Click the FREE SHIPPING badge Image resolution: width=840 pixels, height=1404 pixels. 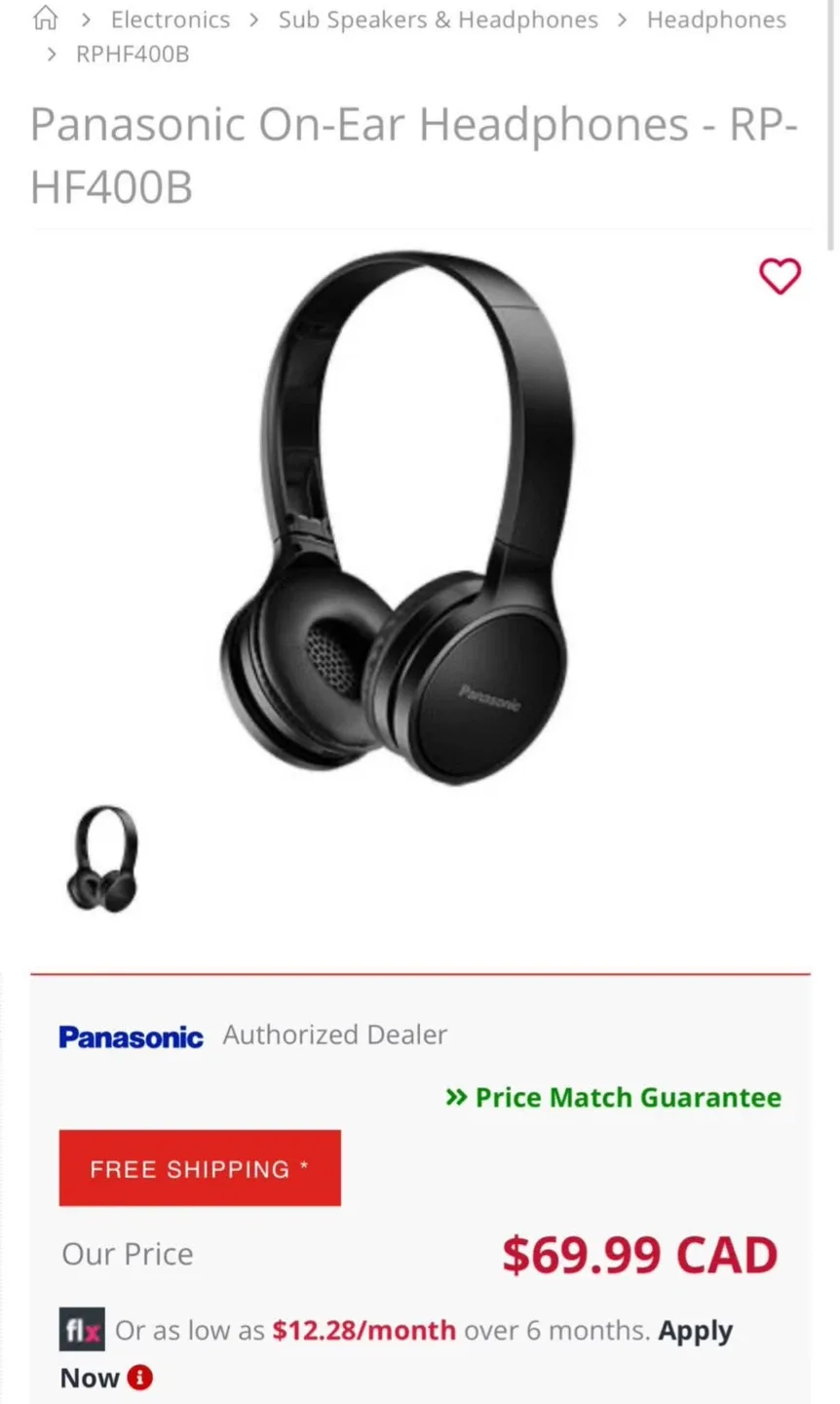click(200, 1167)
